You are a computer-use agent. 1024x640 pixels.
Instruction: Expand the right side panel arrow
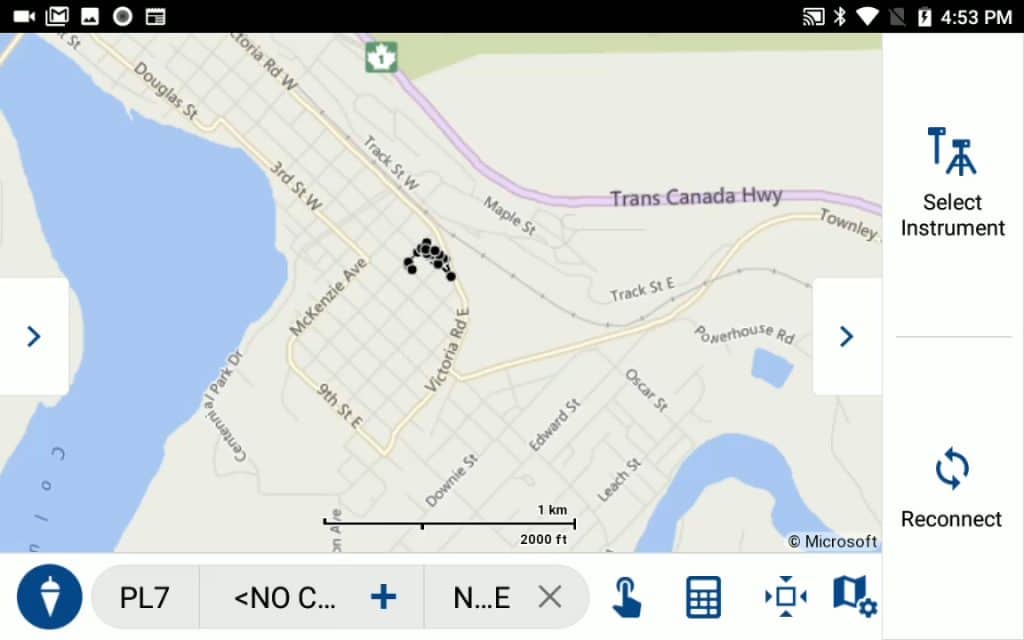[846, 336]
